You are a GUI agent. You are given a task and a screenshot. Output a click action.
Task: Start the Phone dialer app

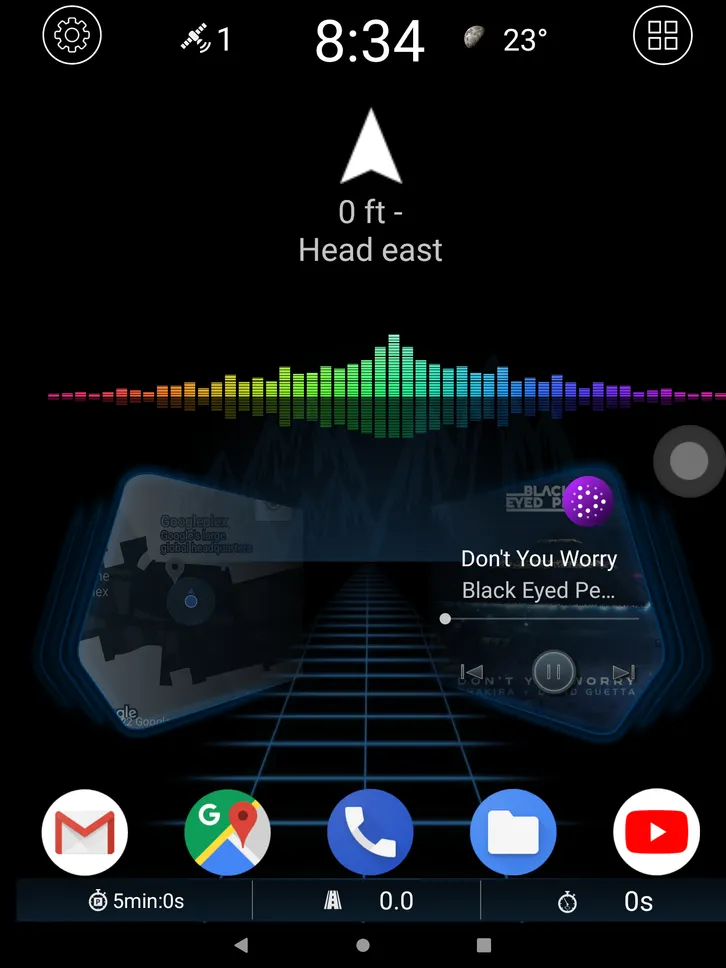[x=370, y=832]
